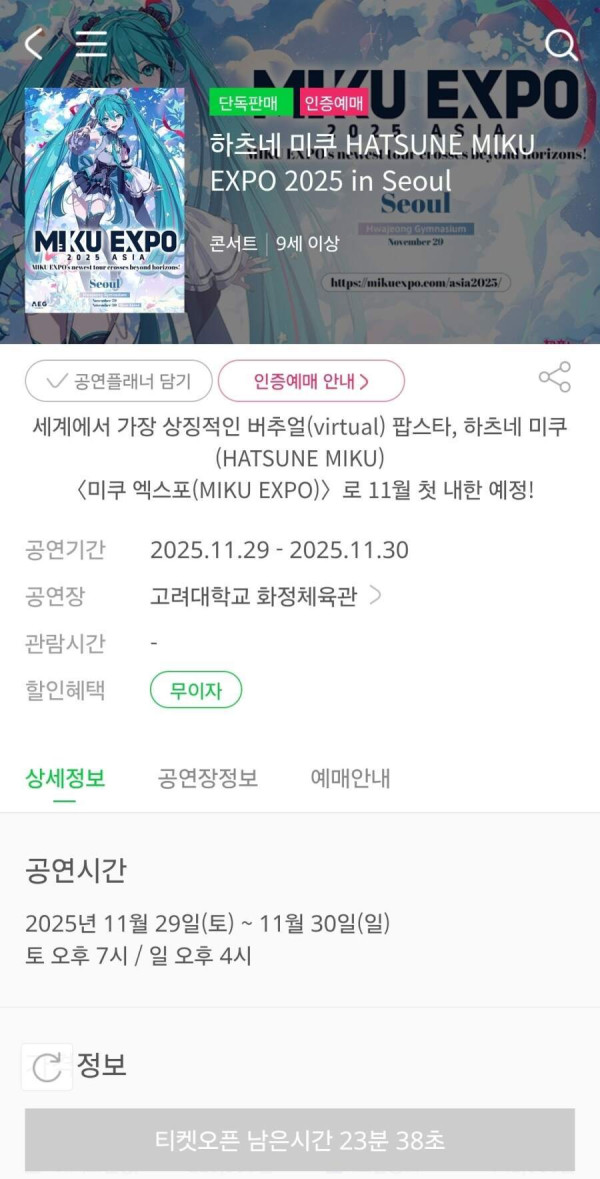Tap the 무이자 discount chip
The image size is (600, 1179).
click(x=196, y=689)
